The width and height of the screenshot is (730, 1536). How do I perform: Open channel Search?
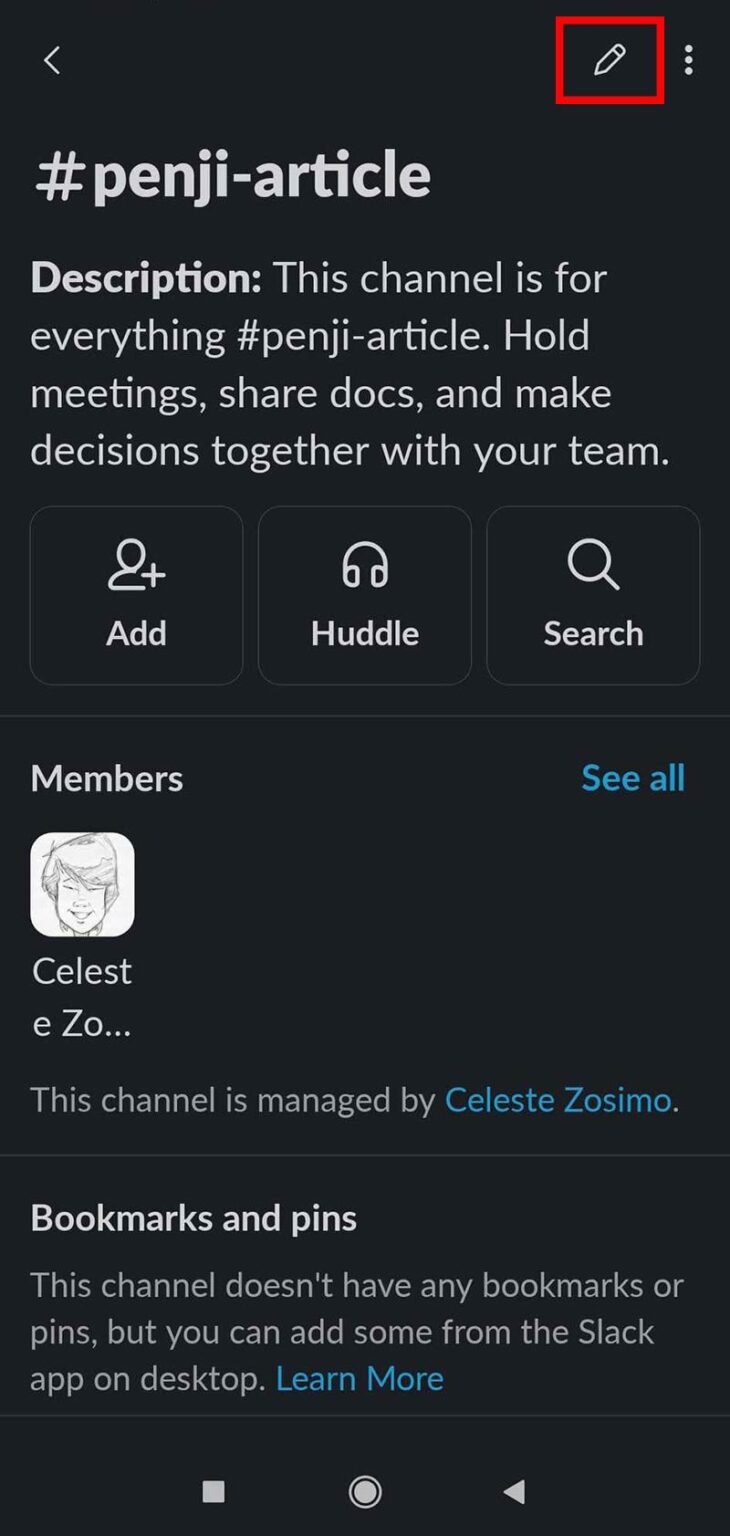592,595
